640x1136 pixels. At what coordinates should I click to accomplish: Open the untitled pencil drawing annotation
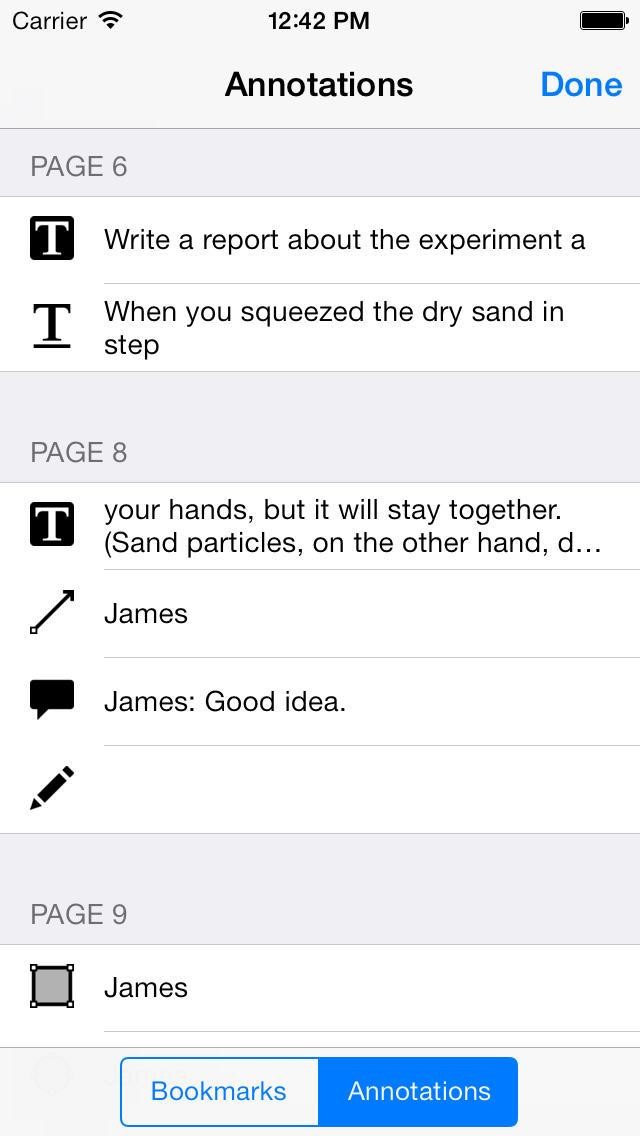click(x=320, y=789)
